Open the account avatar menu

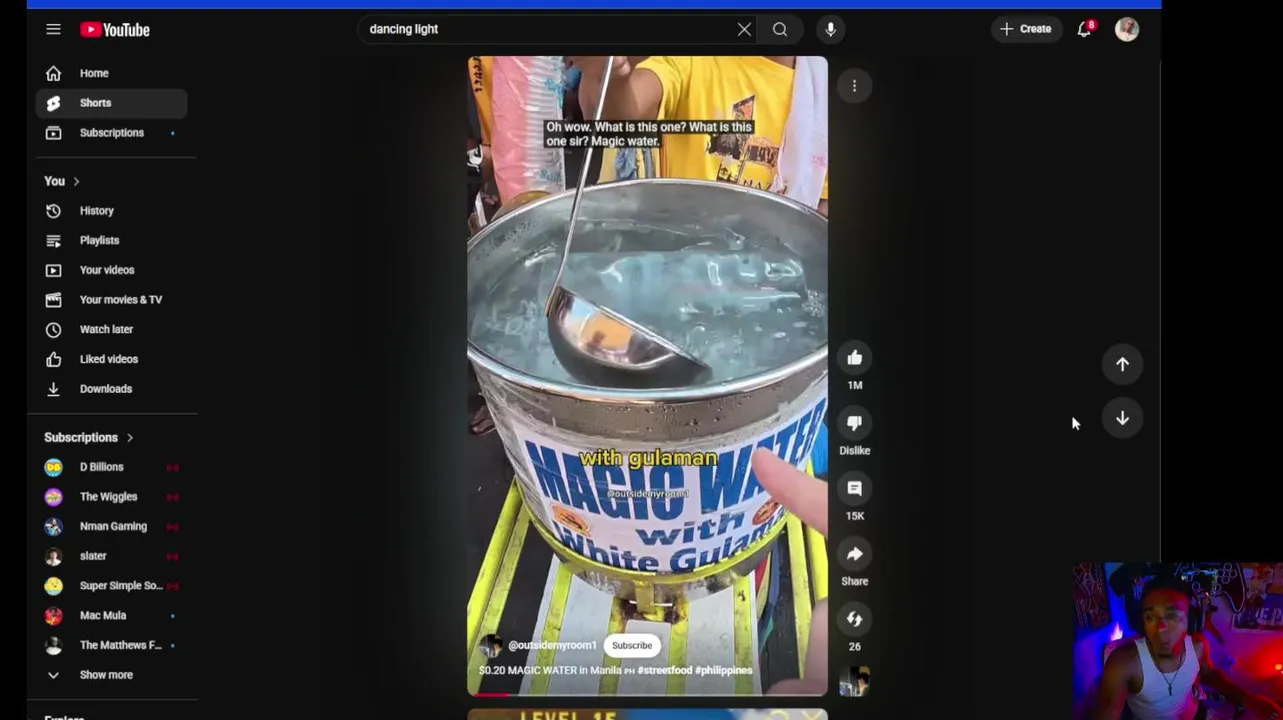1127,29
